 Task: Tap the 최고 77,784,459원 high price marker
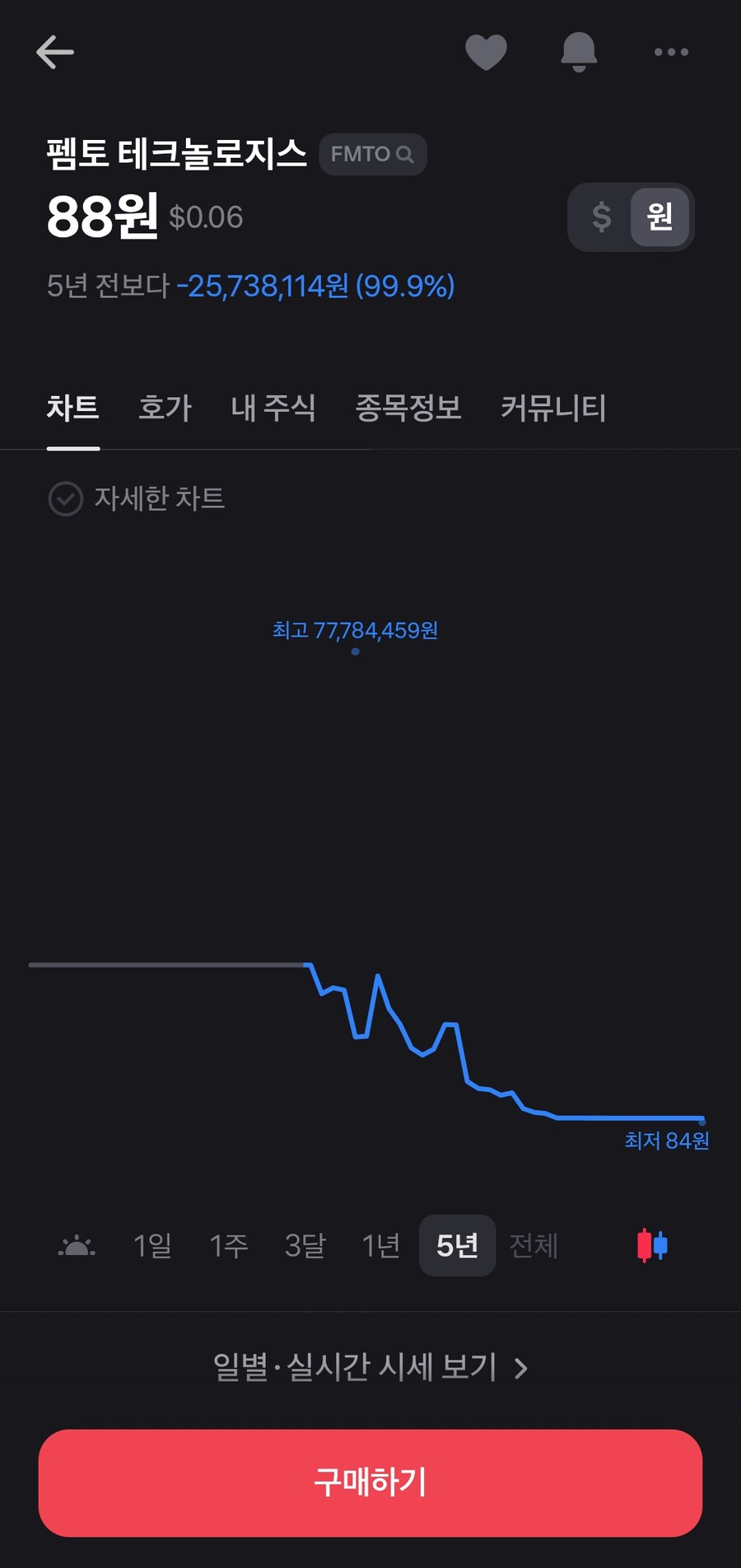tap(356, 630)
